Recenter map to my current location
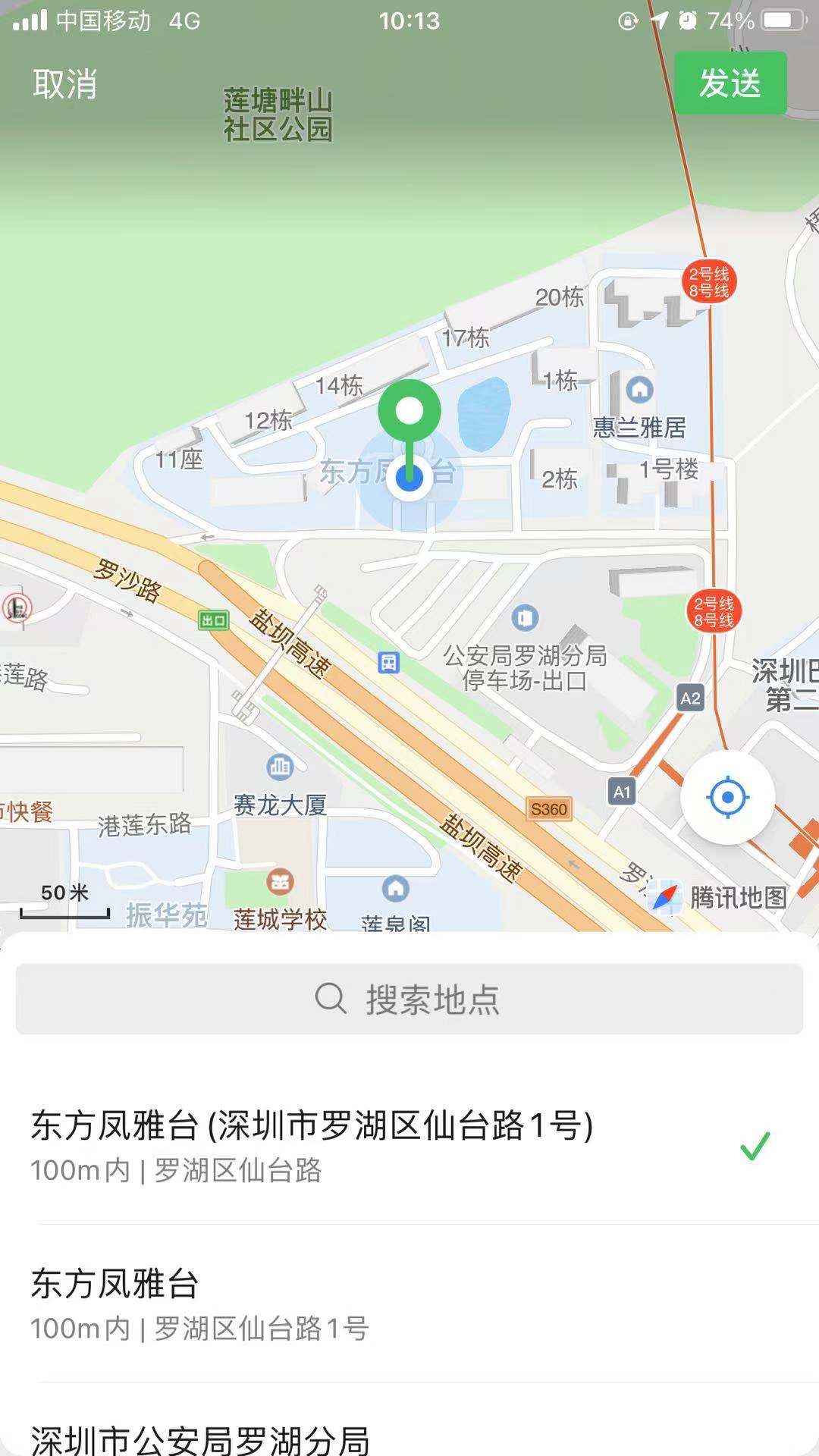The image size is (819, 1456). coord(727,797)
